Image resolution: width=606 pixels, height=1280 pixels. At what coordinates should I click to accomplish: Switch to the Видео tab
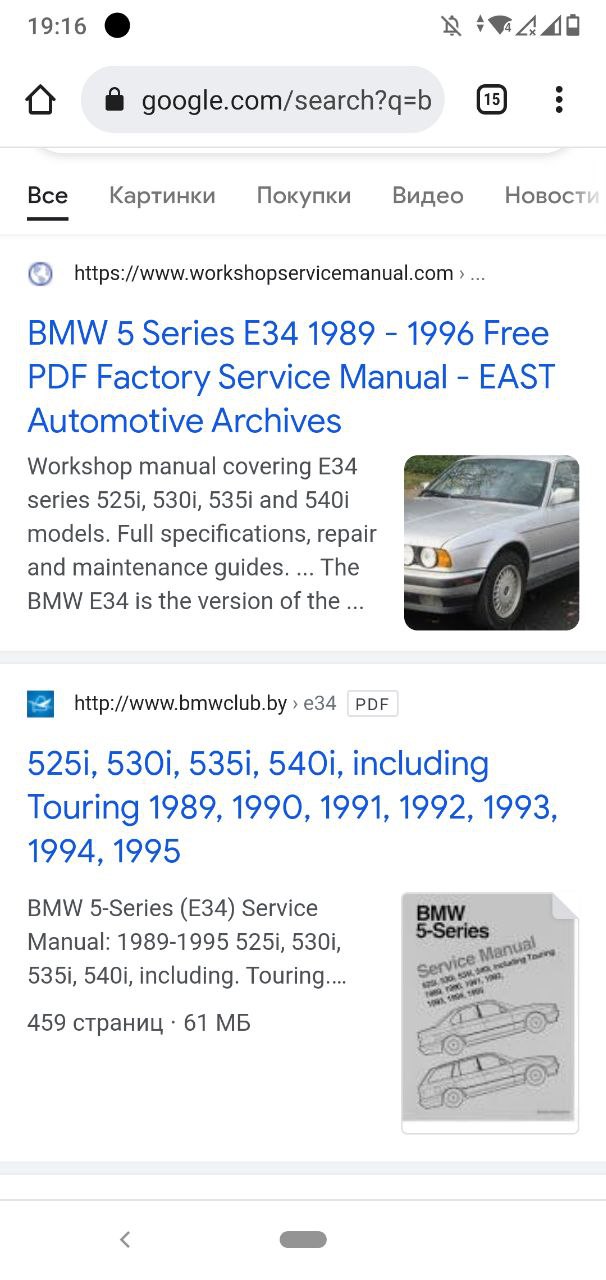428,196
